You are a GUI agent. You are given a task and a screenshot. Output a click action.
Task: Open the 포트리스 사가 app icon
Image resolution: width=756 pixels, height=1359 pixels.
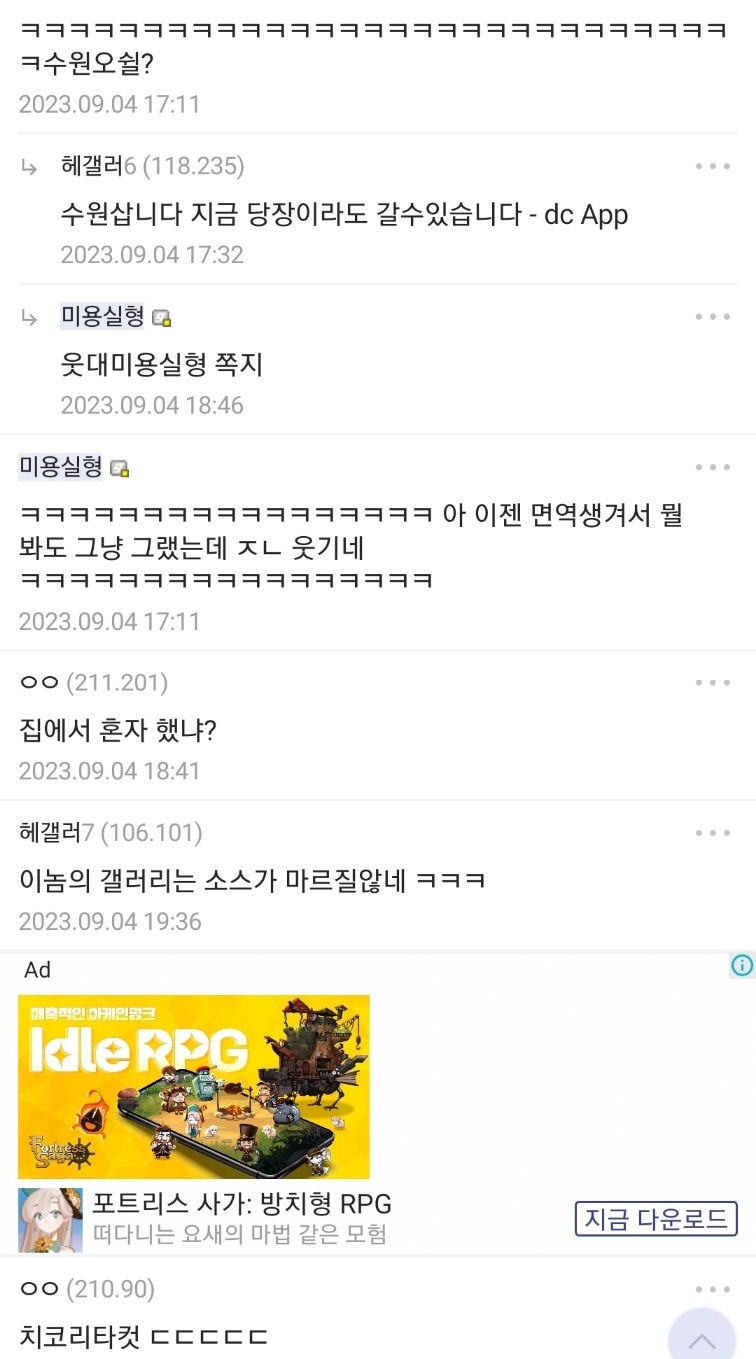[50, 1219]
